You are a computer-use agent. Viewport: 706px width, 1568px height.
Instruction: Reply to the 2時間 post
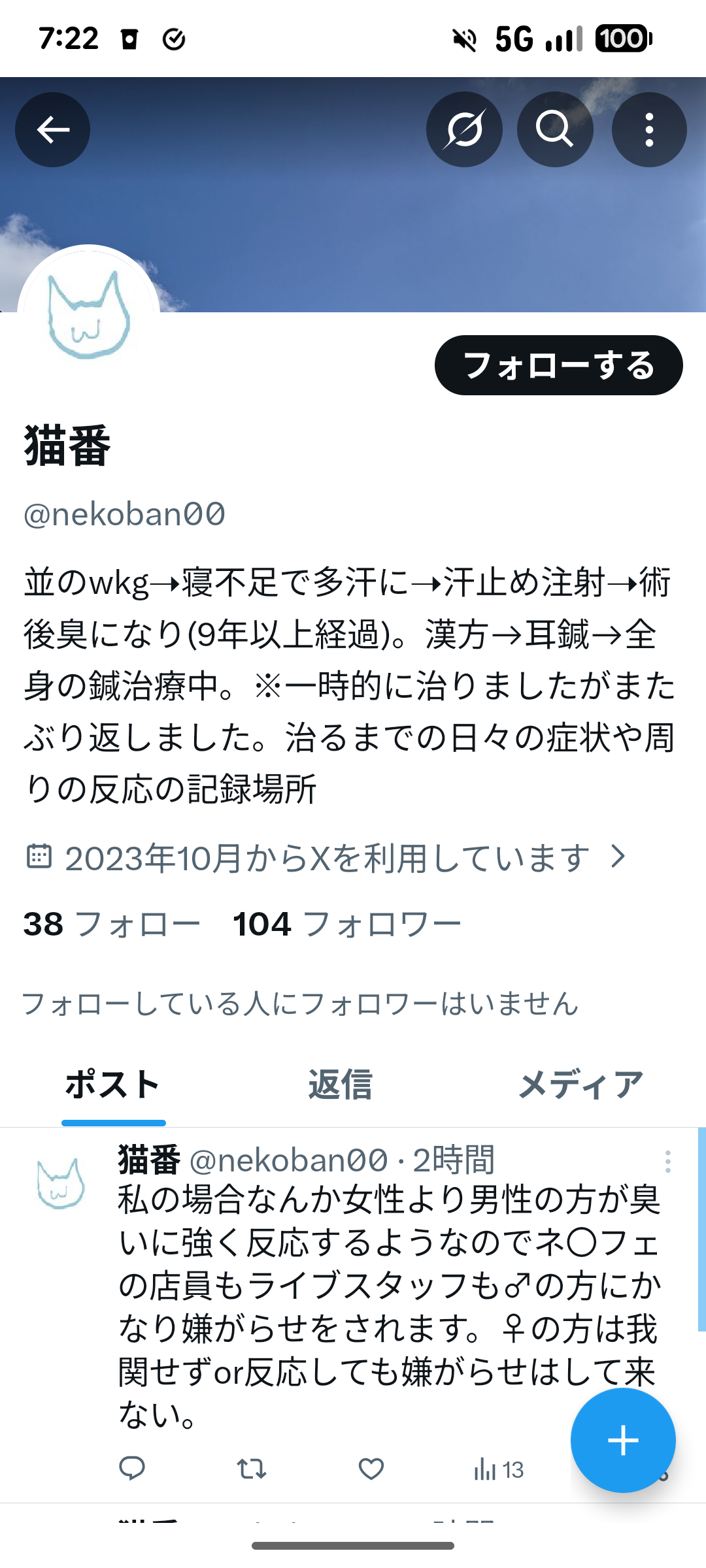(132, 1469)
